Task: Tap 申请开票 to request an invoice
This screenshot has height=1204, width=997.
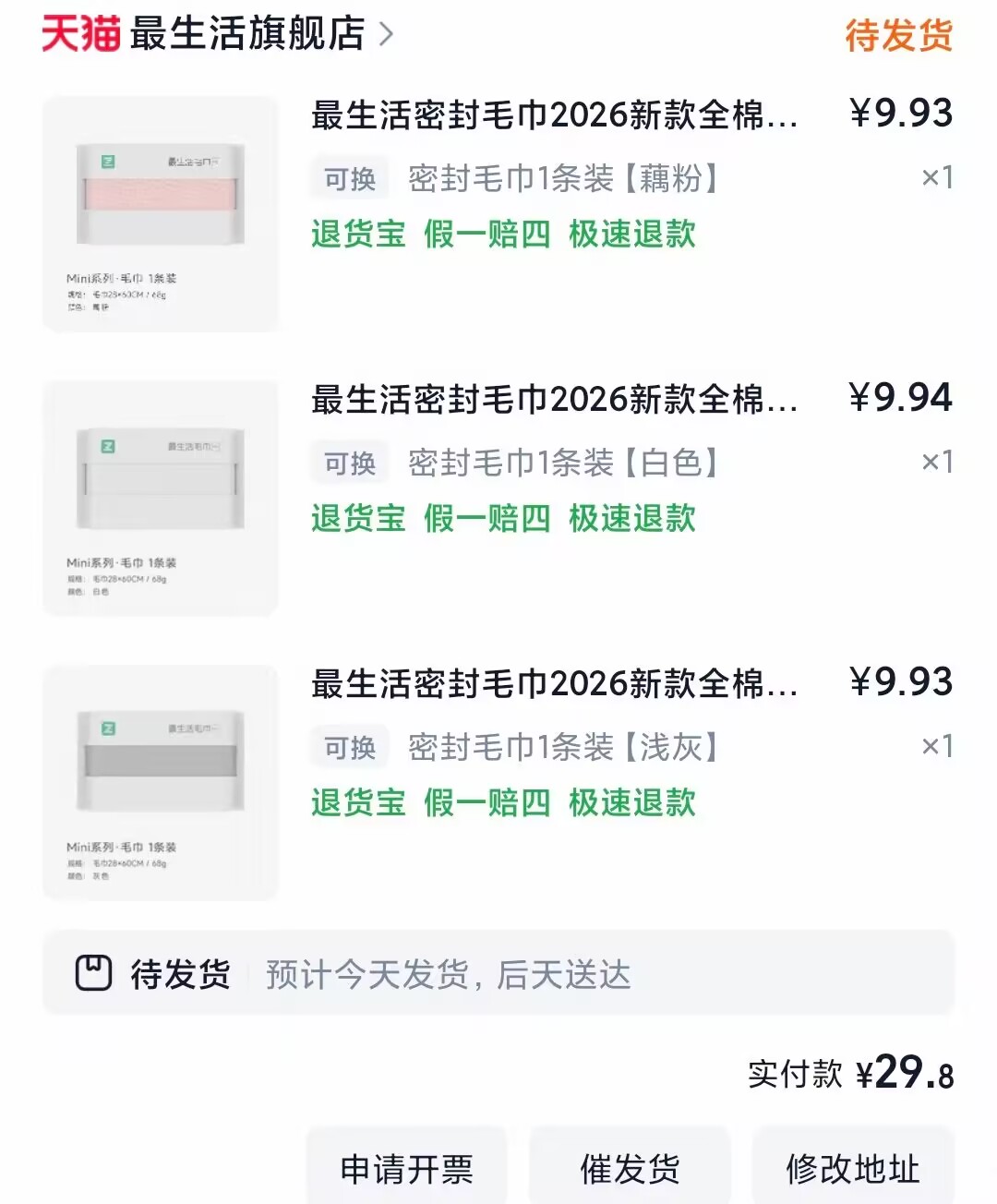Action: point(407,1168)
